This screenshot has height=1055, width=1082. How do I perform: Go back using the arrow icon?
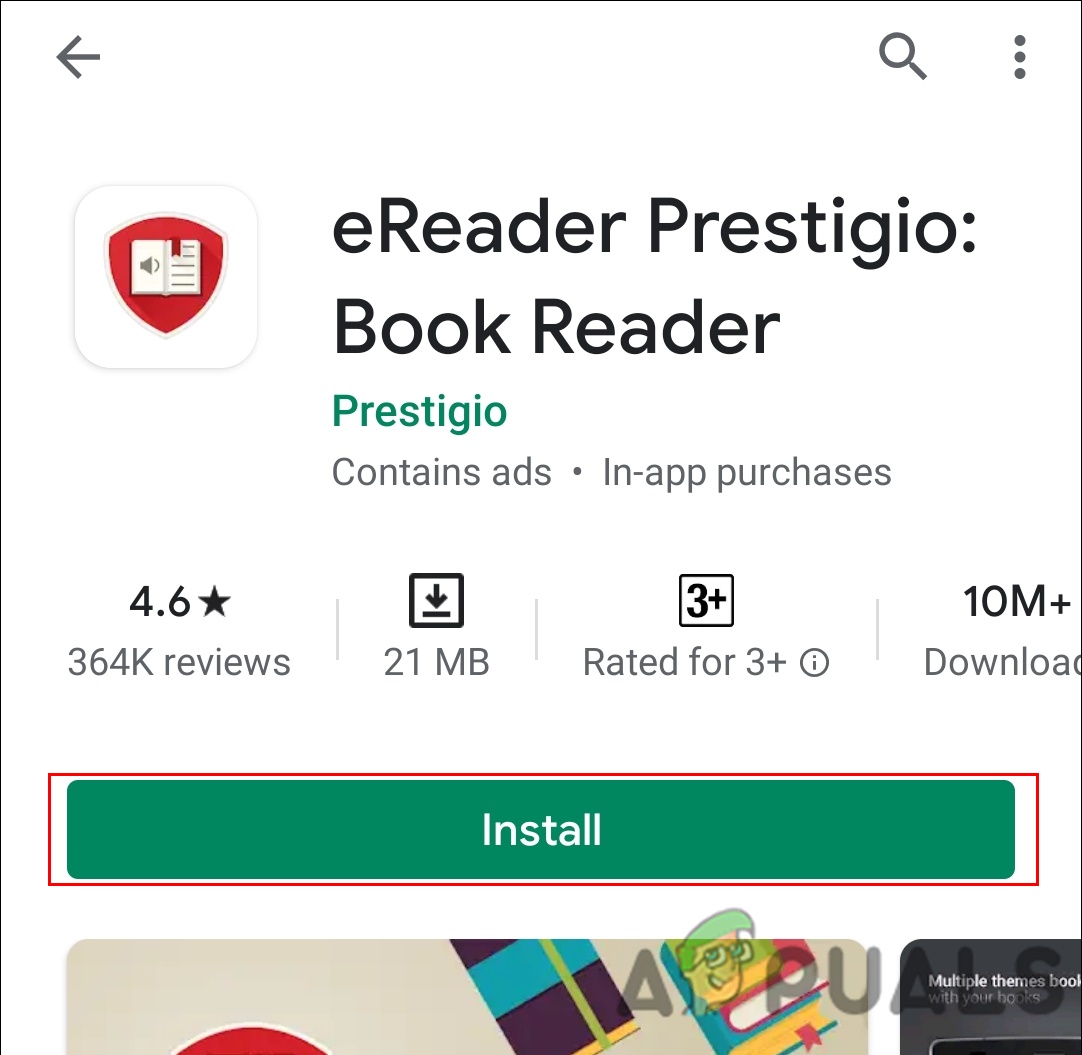78,58
